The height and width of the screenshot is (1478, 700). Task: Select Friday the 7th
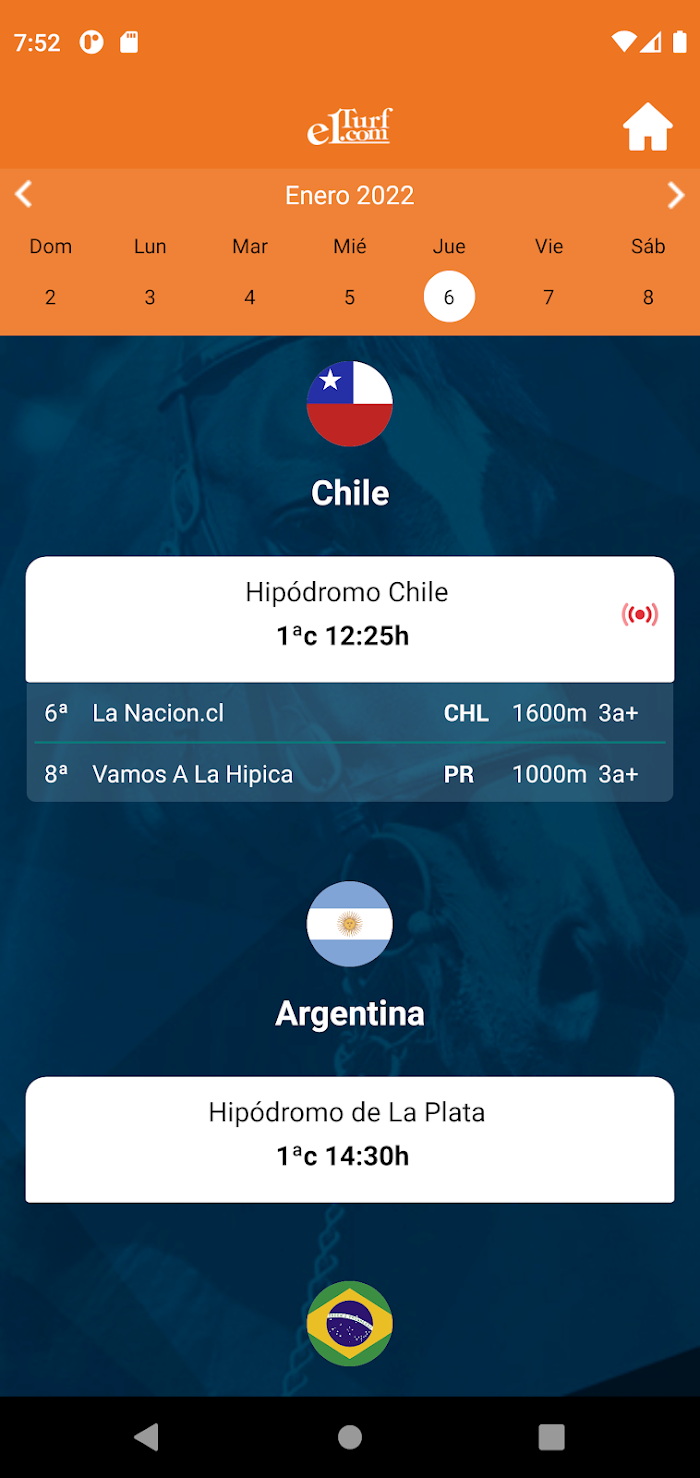[x=548, y=297]
